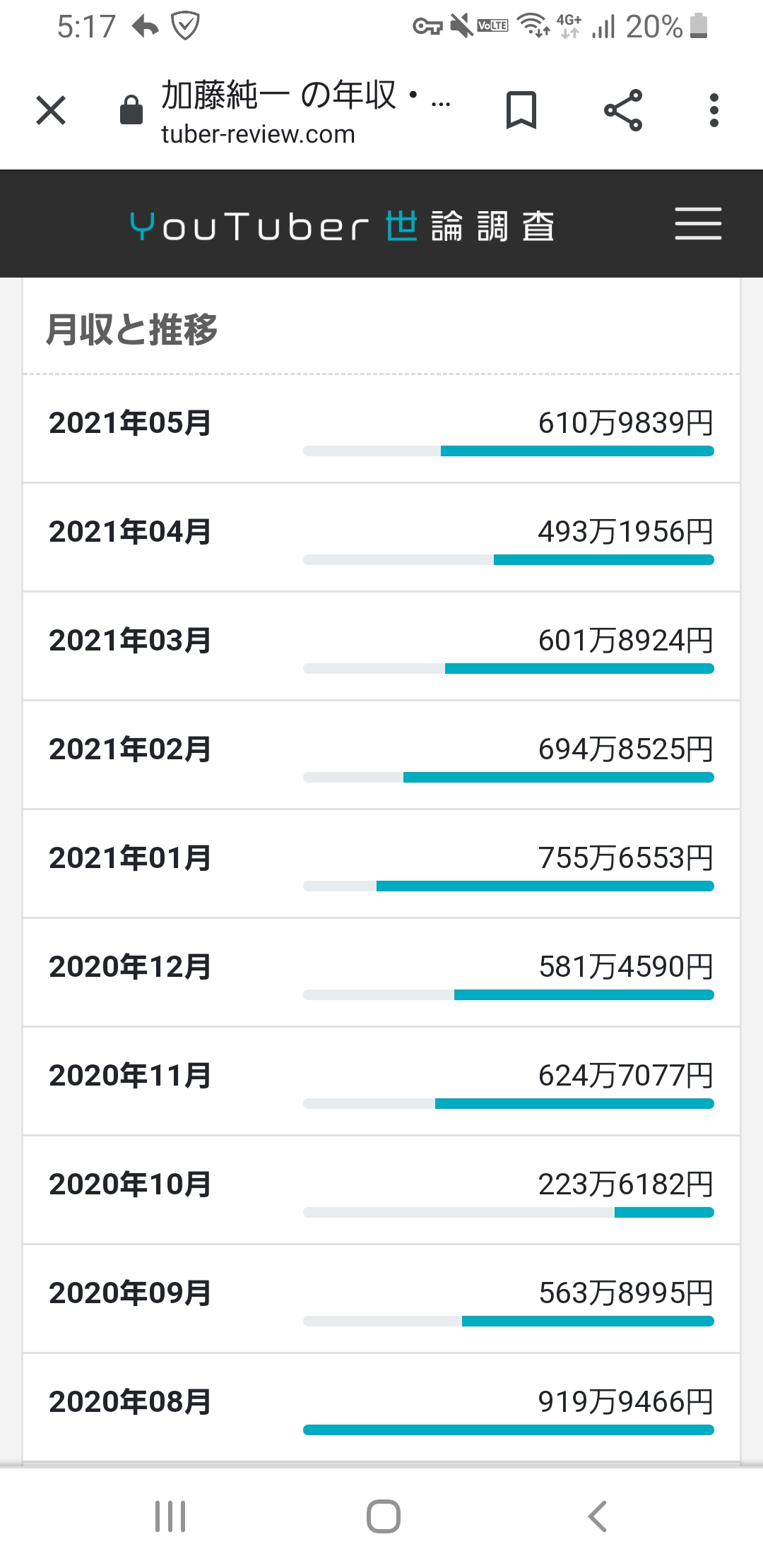Open the site hamburger menu
Viewport: 763px width, 1568px height.
(698, 224)
